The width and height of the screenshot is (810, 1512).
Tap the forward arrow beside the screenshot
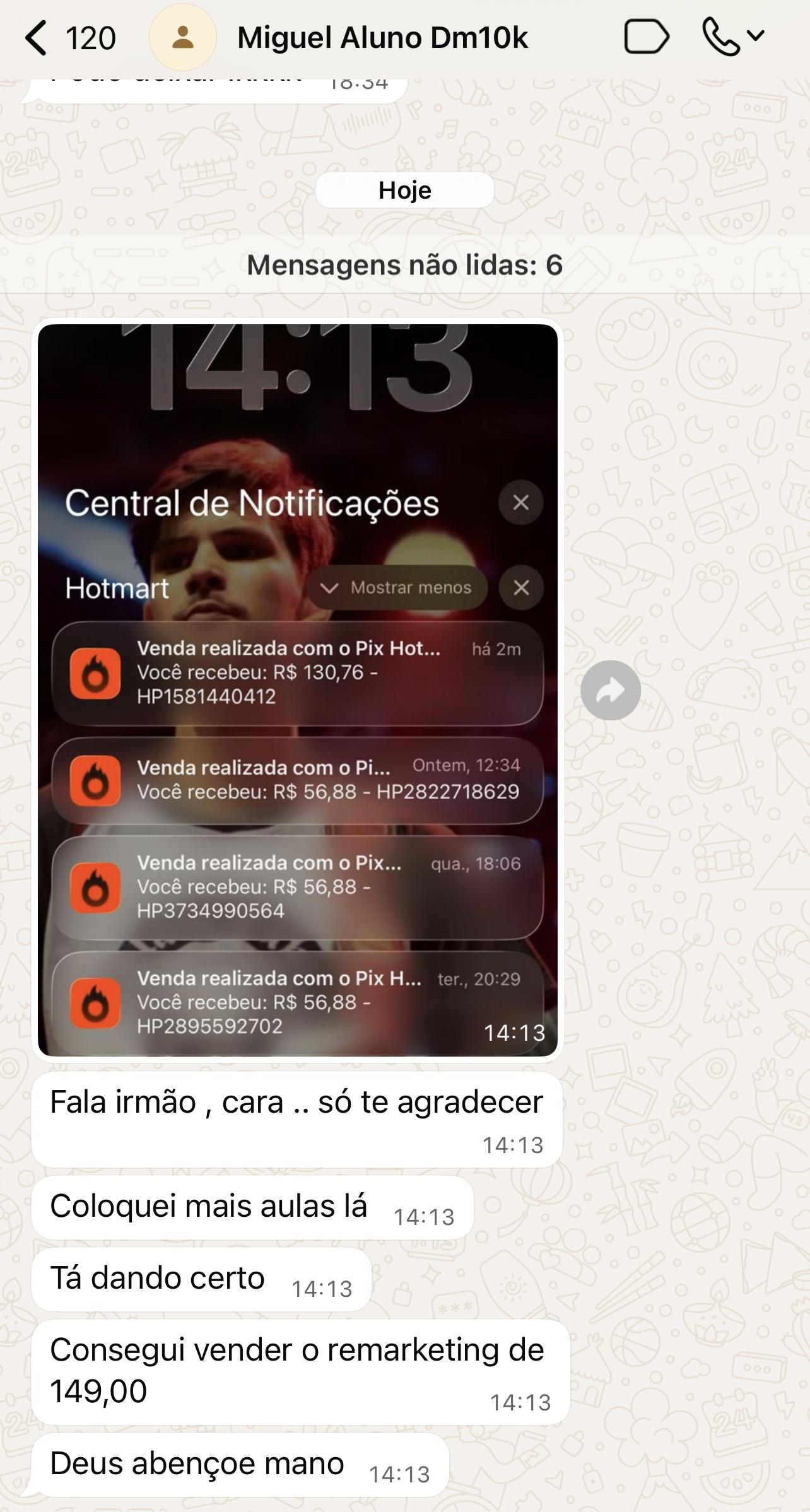(611, 690)
